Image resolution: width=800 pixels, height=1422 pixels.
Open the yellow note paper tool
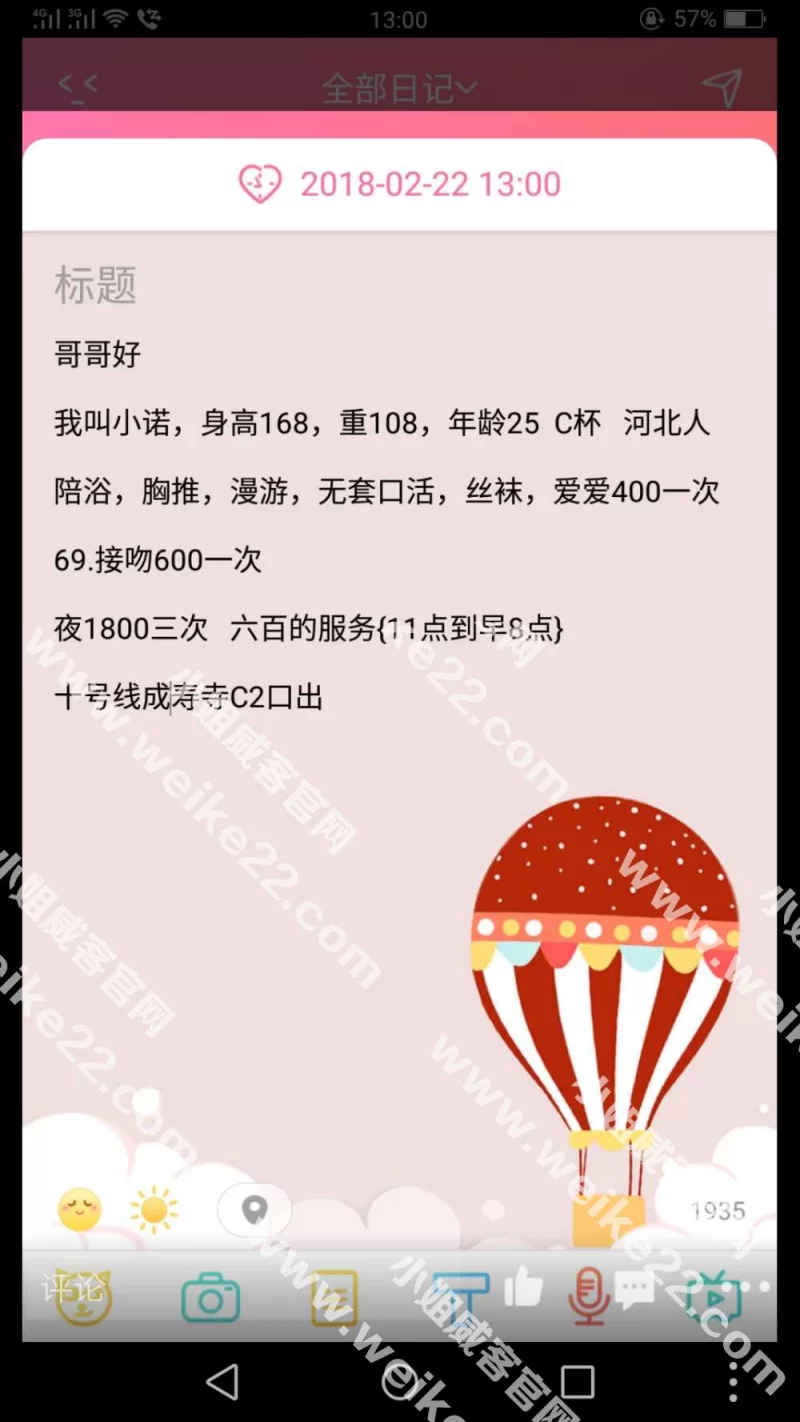[334, 1298]
